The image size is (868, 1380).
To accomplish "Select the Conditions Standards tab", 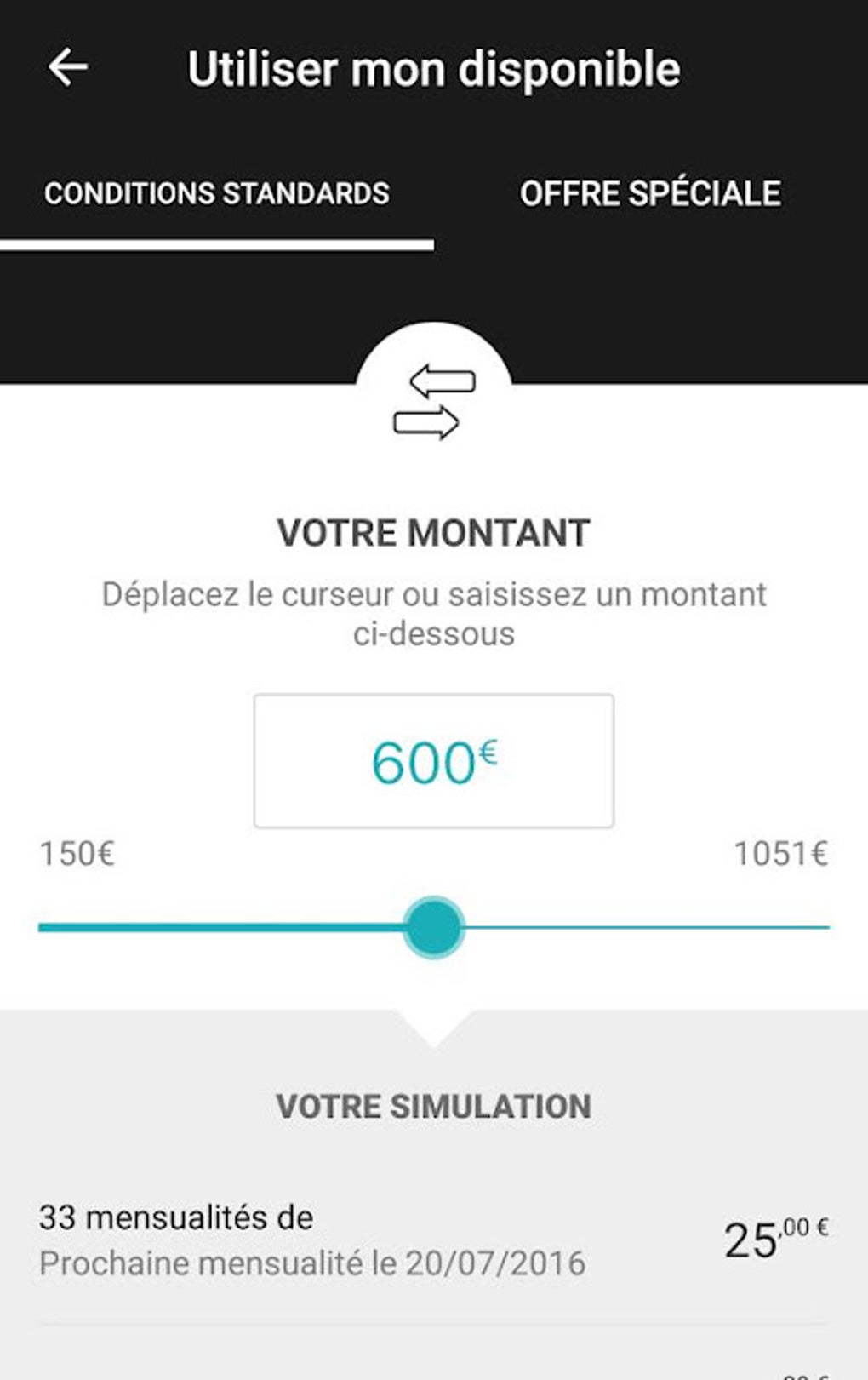I will pos(217,194).
